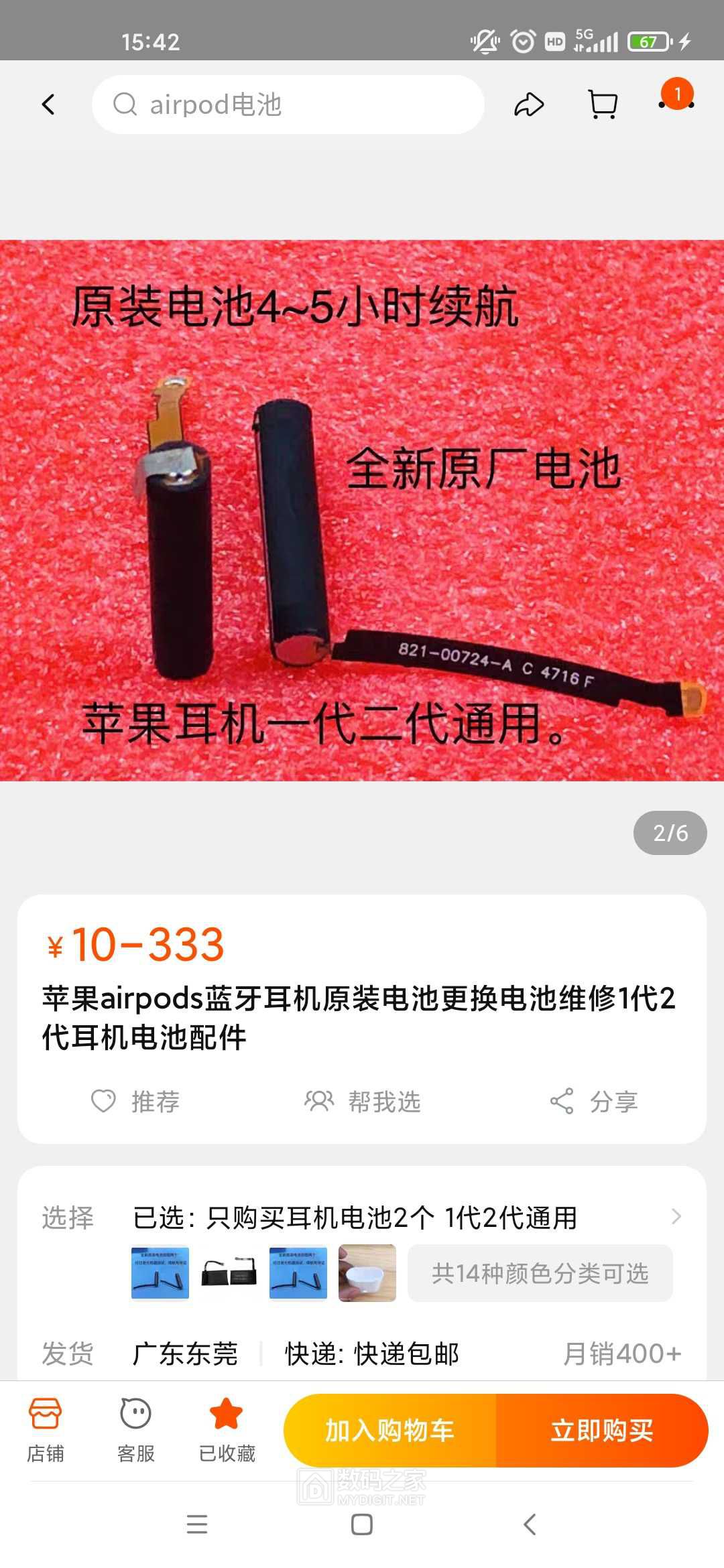Open the airpod电池 search box
The image size is (724, 1568).
(288, 105)
